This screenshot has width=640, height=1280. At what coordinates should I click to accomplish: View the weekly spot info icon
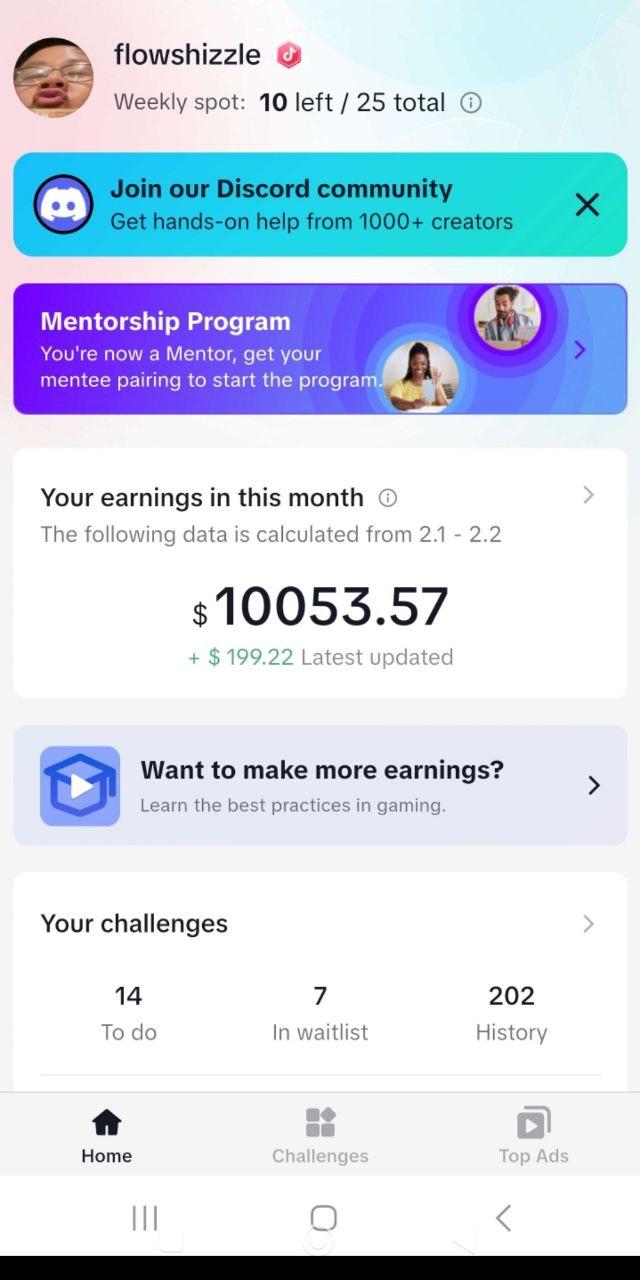pos(471,103)
